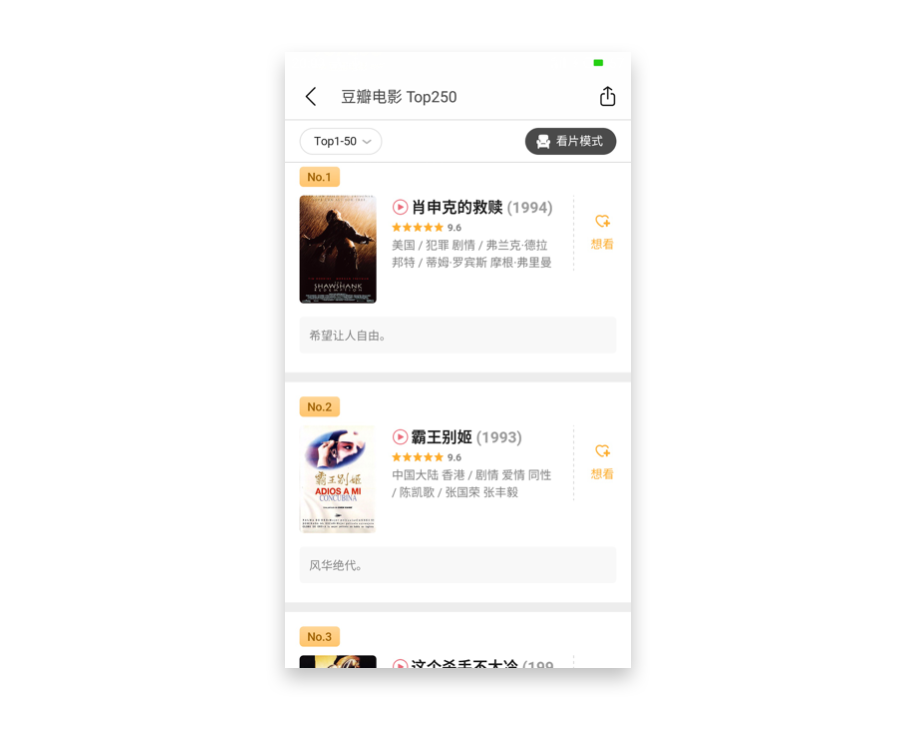Image resolution: width=911 pixels, height=732 pixels.
Task: Go back using the arrow icon
Action: 311,97
